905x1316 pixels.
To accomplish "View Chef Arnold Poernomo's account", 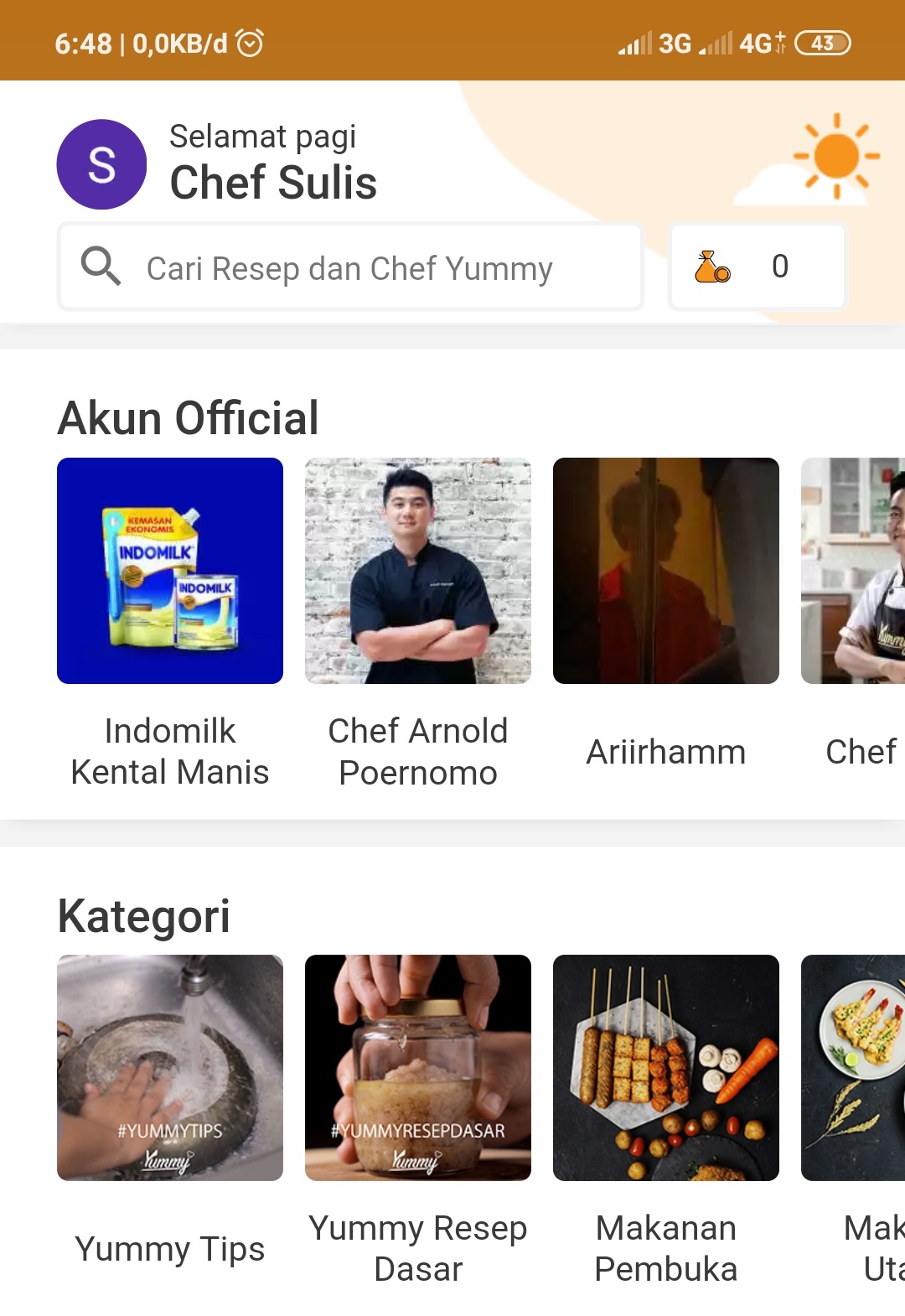I will point(418,571).
